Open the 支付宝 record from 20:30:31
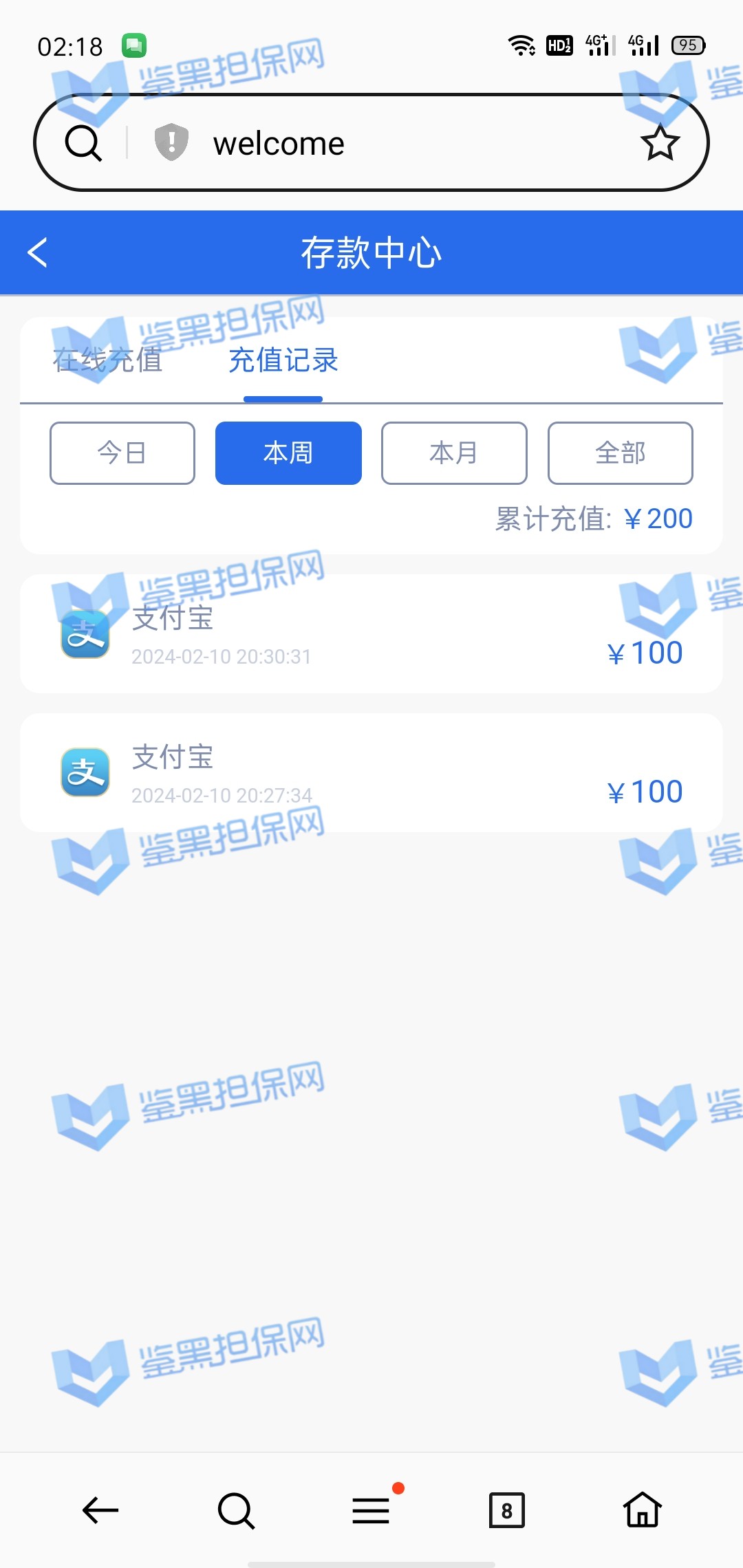743x1568 pixels. coord(371,634)
